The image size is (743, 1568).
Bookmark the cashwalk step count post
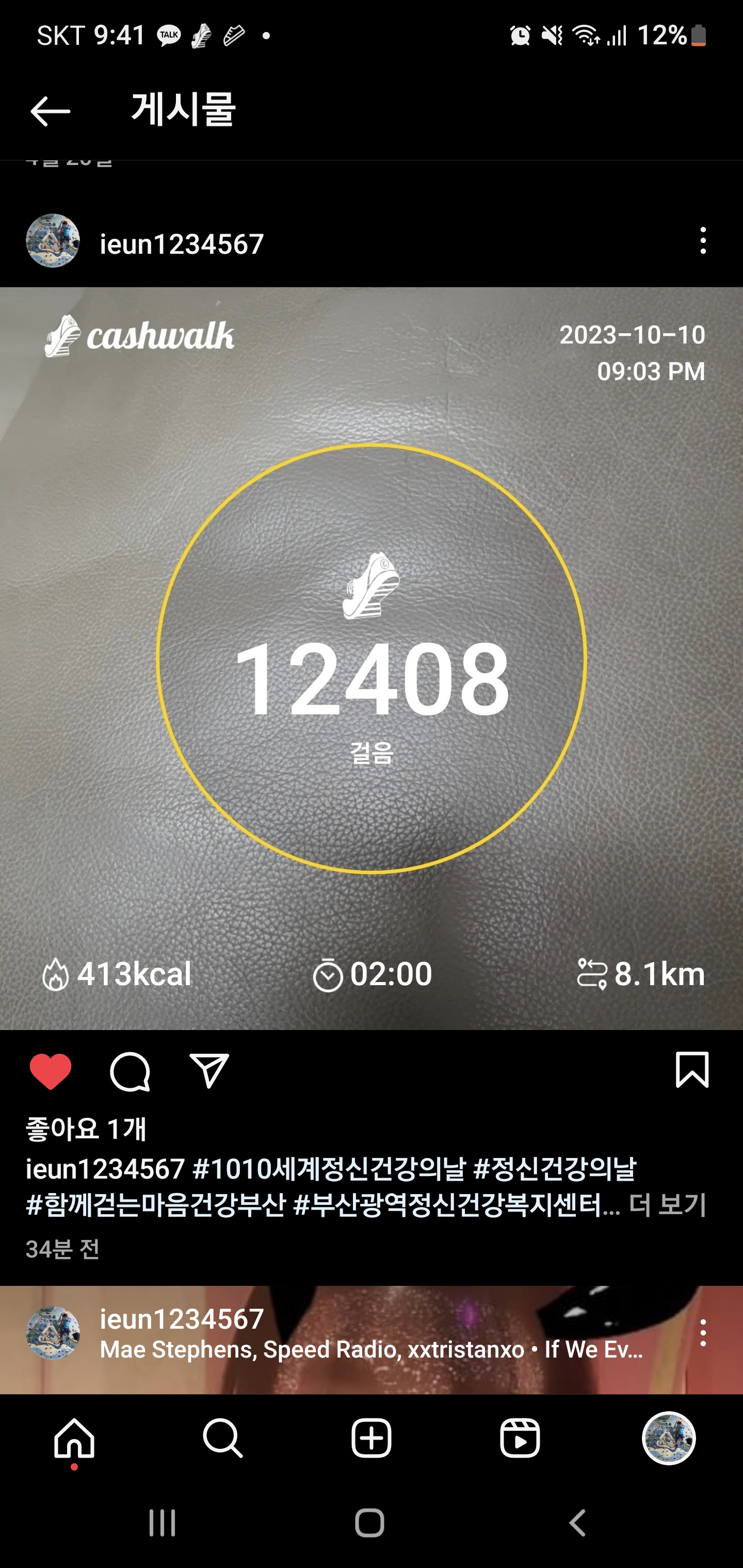tap(692, 1069)
